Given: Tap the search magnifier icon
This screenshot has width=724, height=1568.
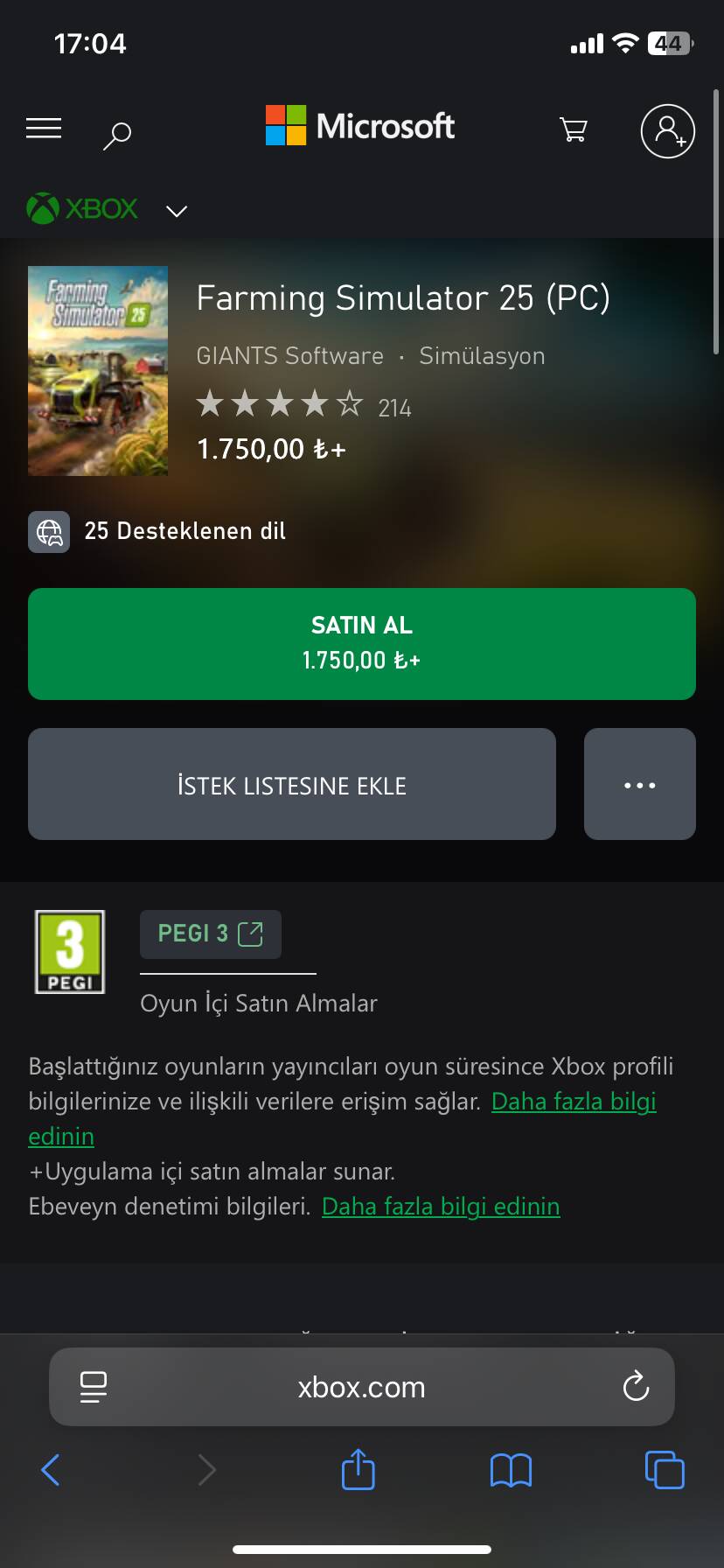Looking at the screenshot, I should 117,135.
